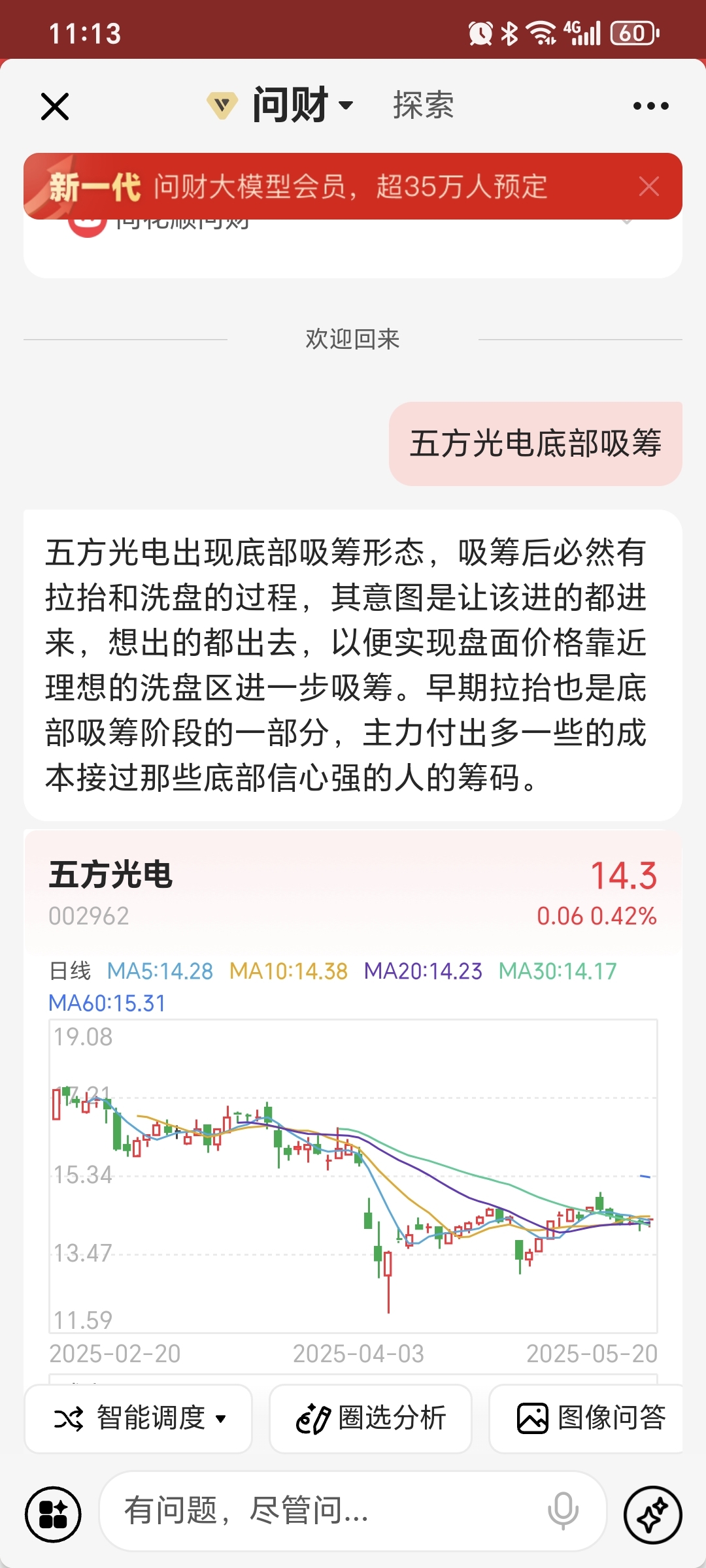The image size is (706, 1568).
Task: Open the function grid icon beside the input
Action: click(53, 1514)
